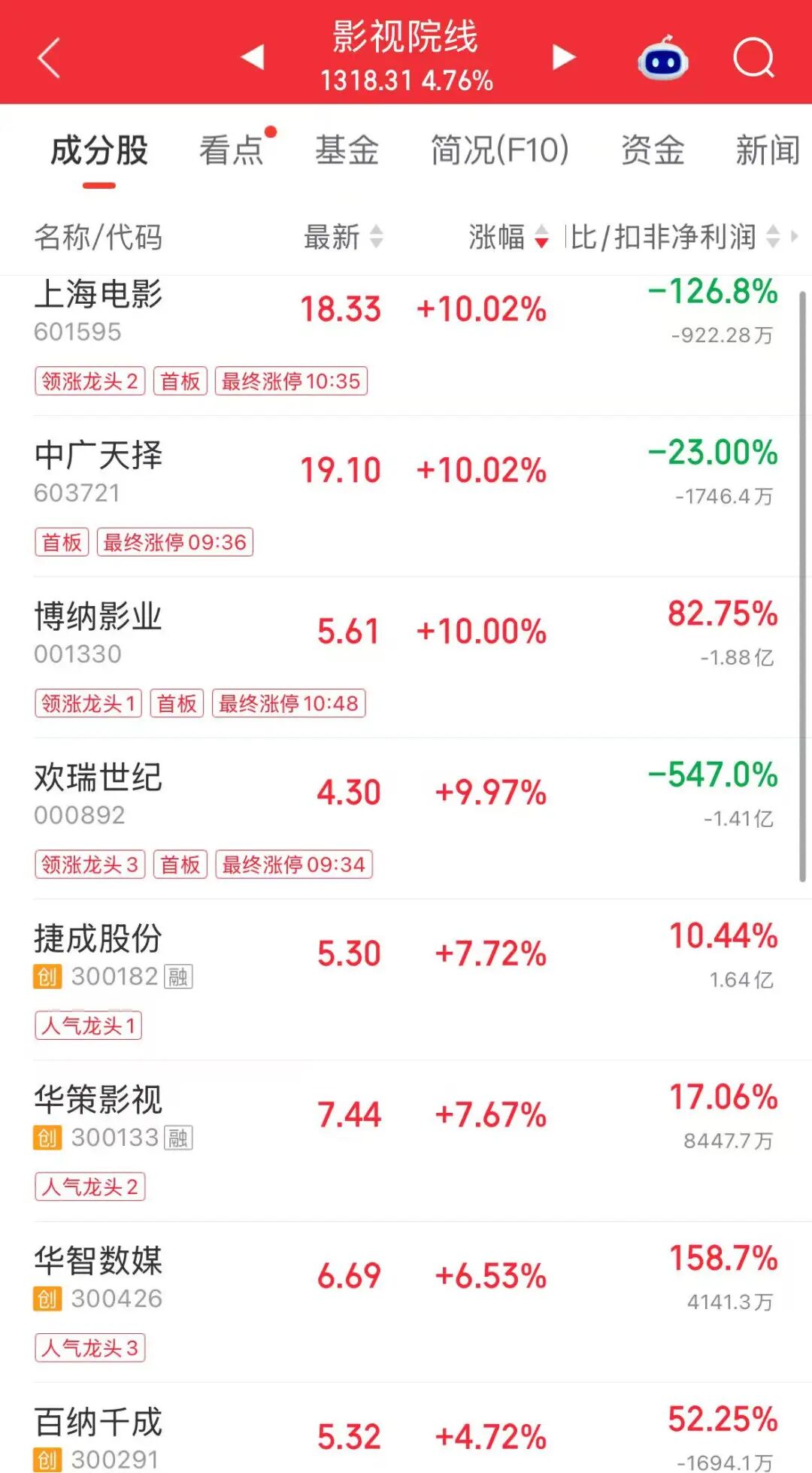The height and width of the screenshot is (1473, 812).
Task: Open stock 欢瑞世纪 000892
Action: point(406,818)
